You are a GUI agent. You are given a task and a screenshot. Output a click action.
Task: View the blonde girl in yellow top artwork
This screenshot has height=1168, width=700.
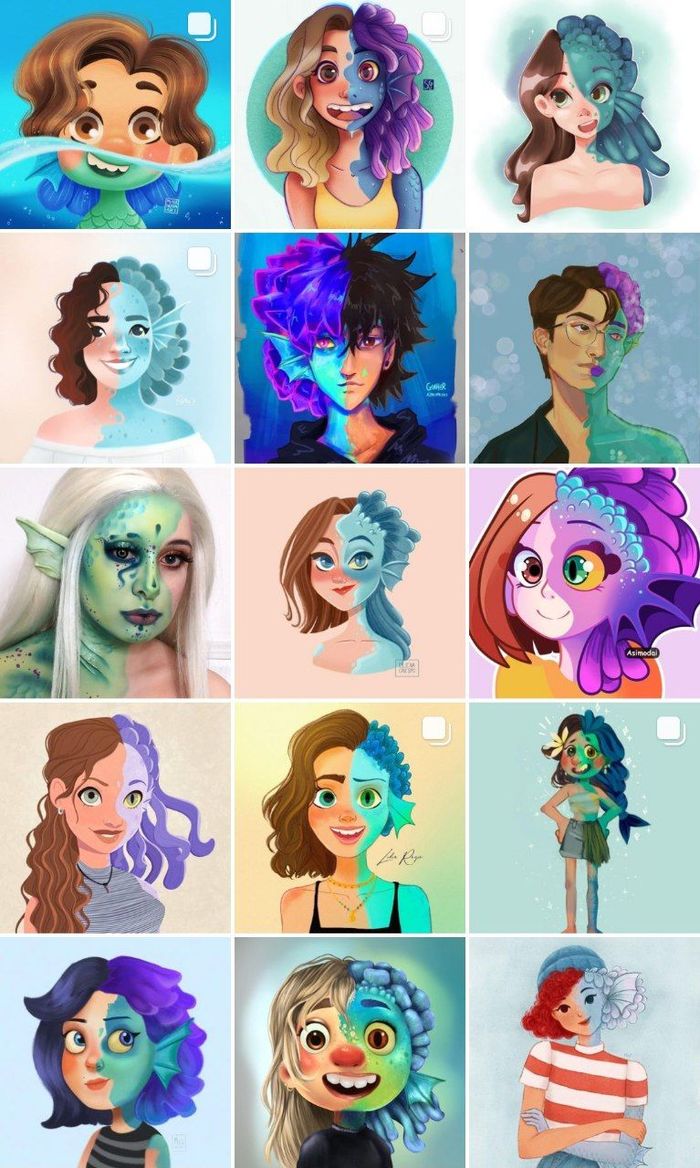click(350, 114)
